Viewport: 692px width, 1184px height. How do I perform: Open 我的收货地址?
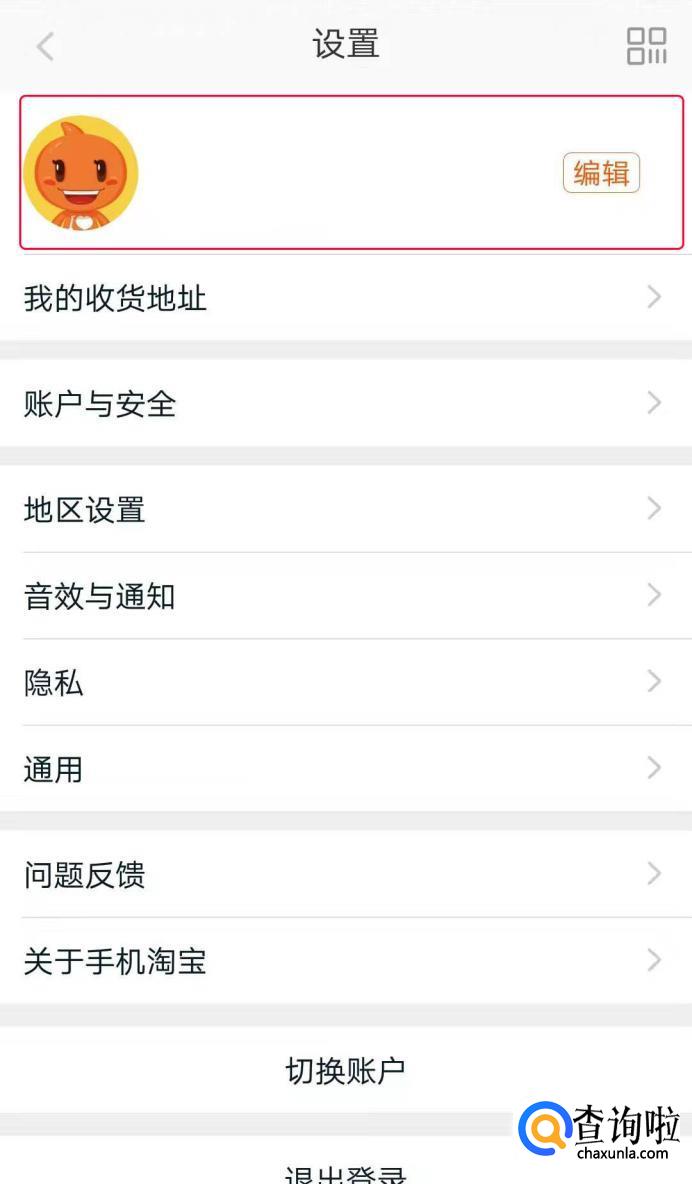(x=345, y=298)
